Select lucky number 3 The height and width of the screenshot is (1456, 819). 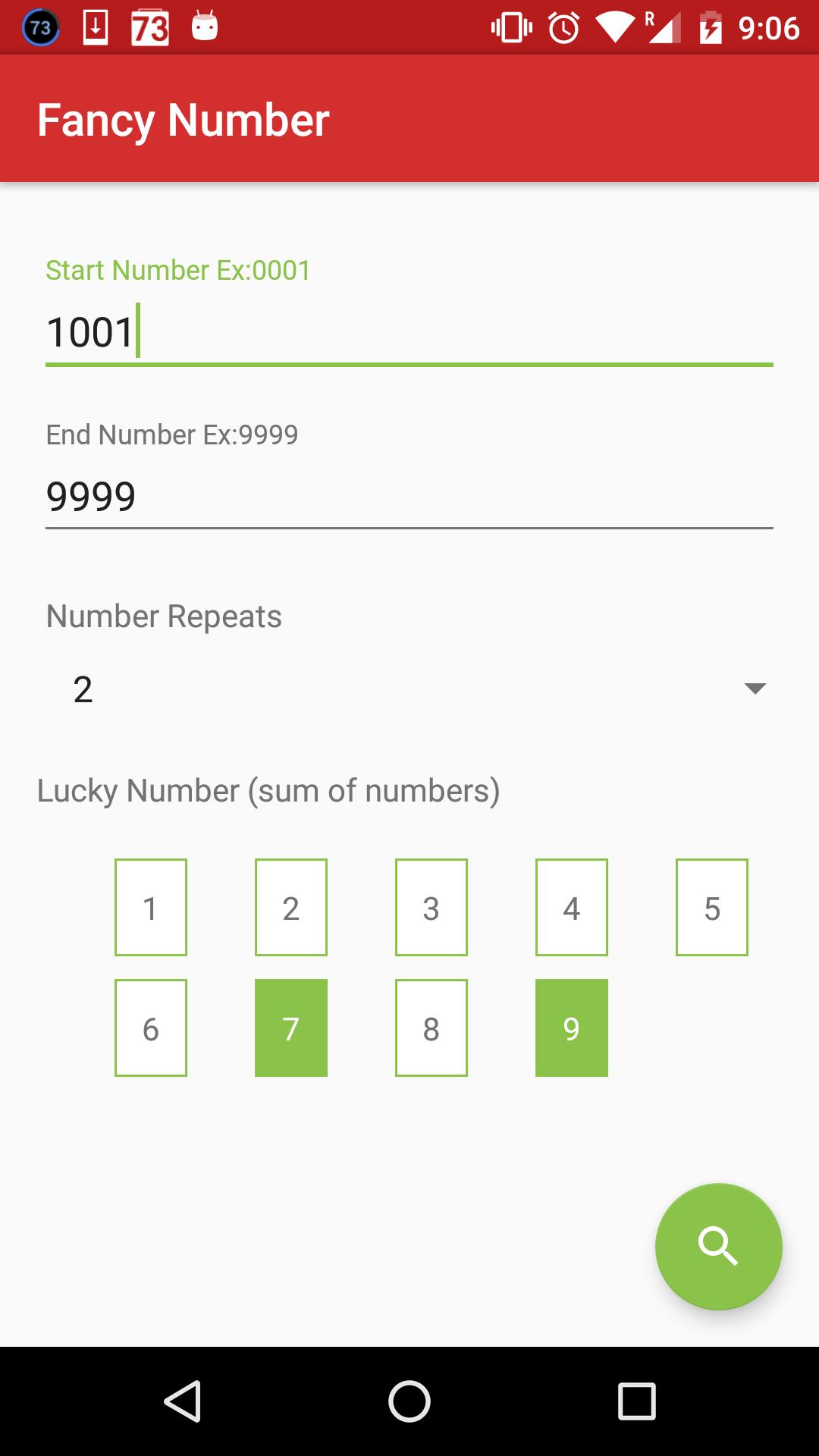pyautogui.click(x=431, y=907)
